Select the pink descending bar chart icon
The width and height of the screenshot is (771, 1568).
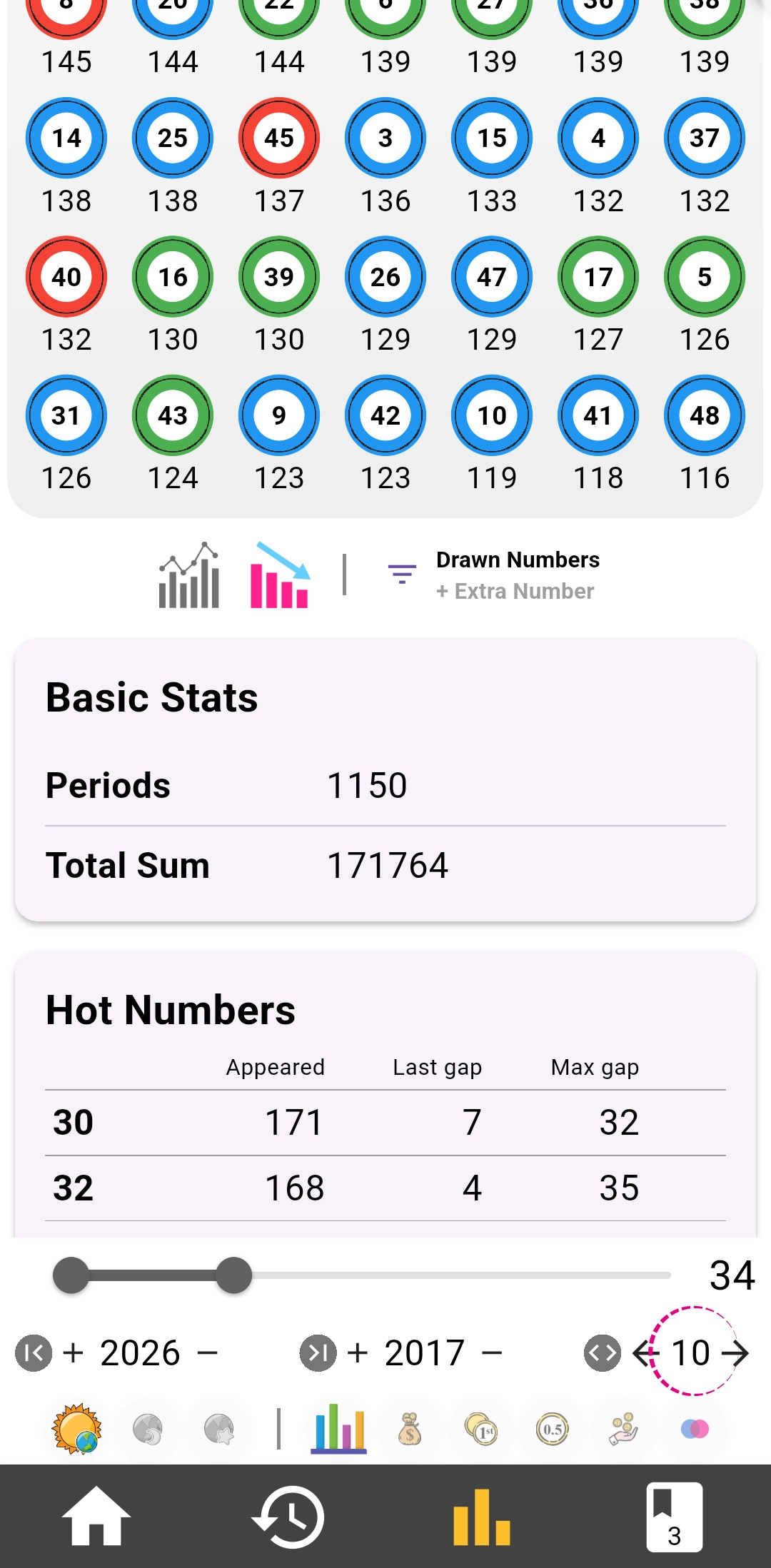280,575
